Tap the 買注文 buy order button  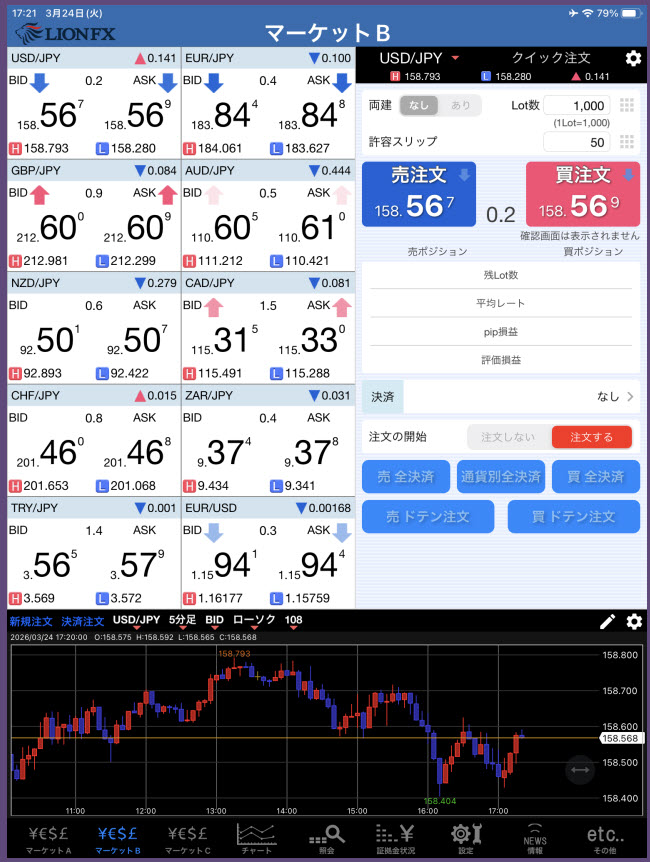[x=582, y=194]
